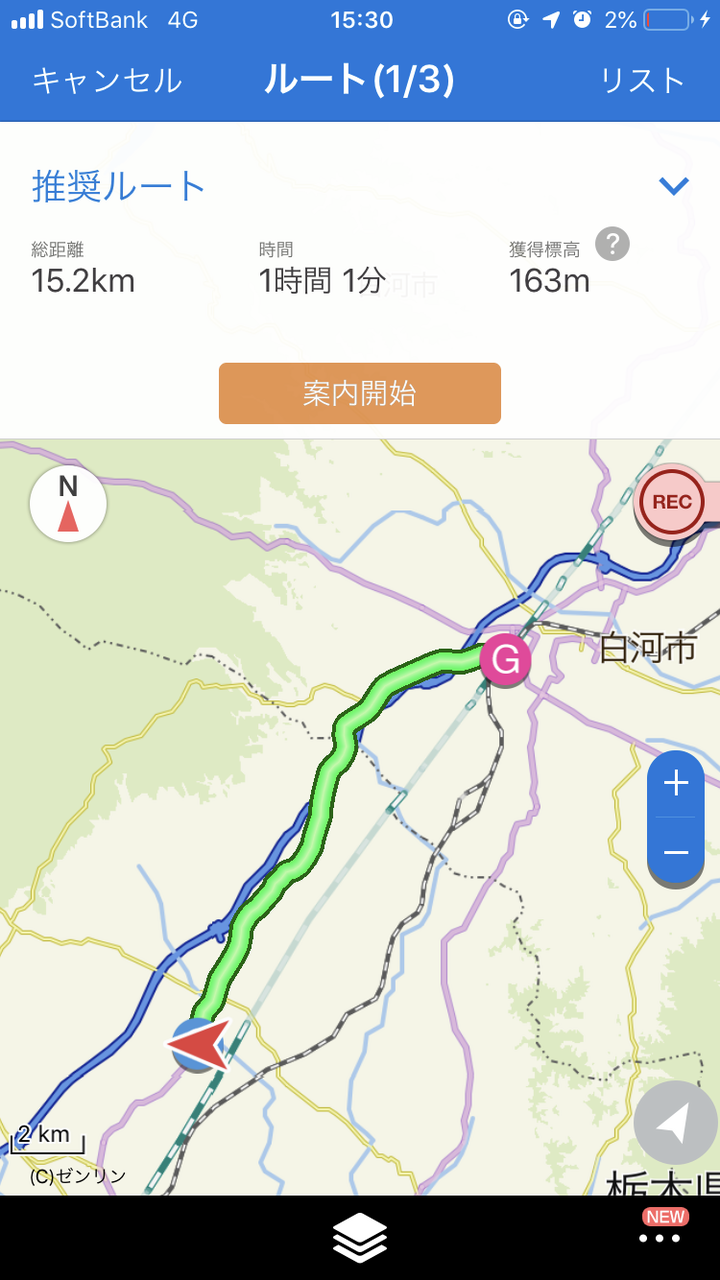
Task: Open the リスト route list
Action: click(643, 80)
